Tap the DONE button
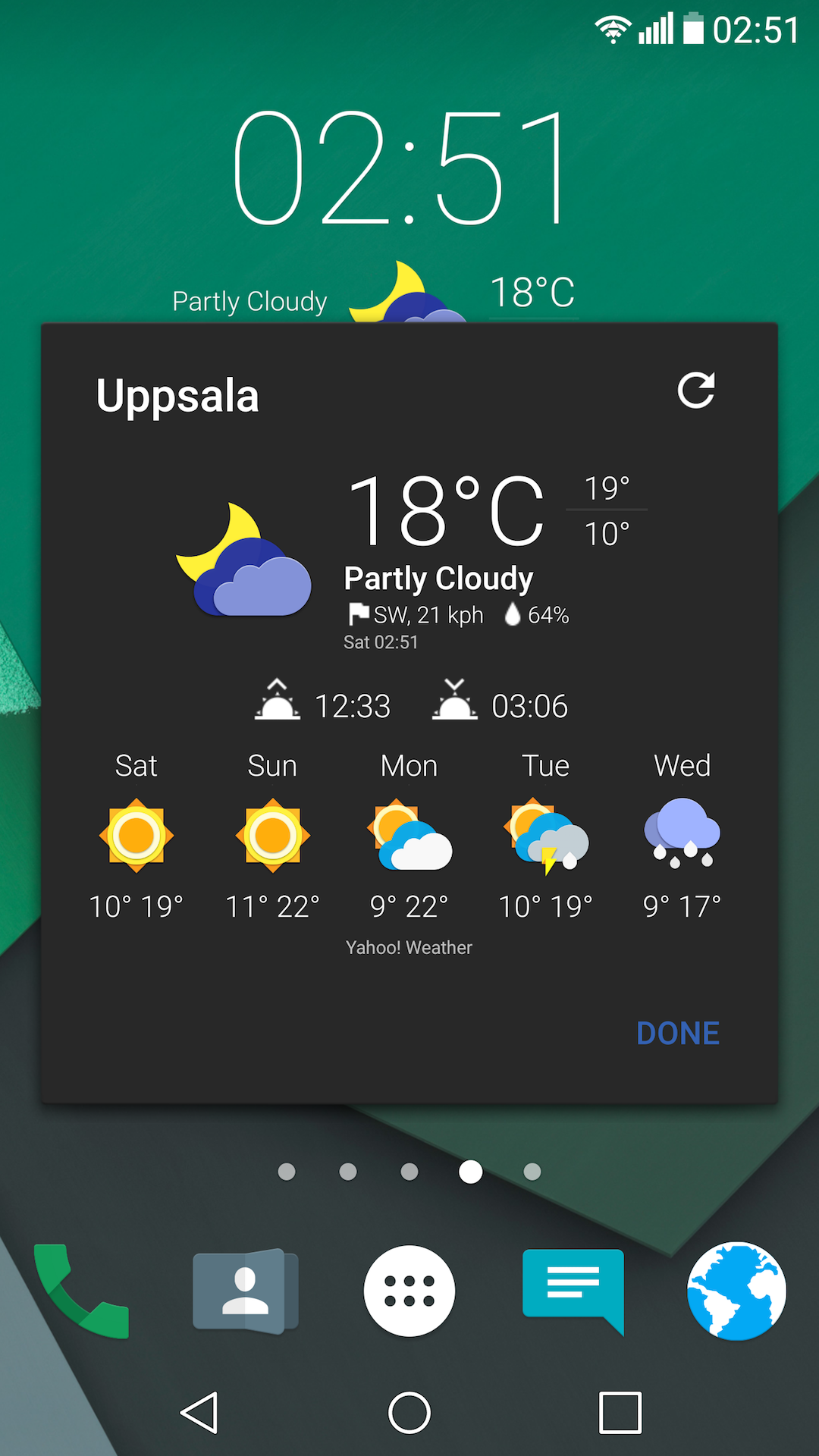The image size is (819, 1456). click(x=677, y=1032)
